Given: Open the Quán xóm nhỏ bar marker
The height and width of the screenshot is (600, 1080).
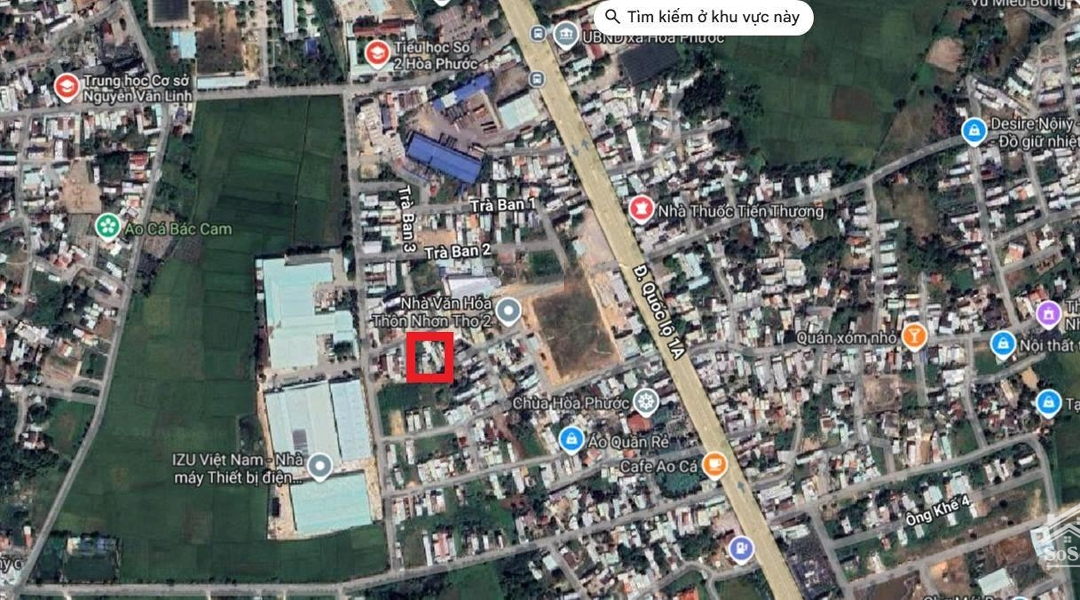Looking at the screenshot, I should click(x=913, y=337).
